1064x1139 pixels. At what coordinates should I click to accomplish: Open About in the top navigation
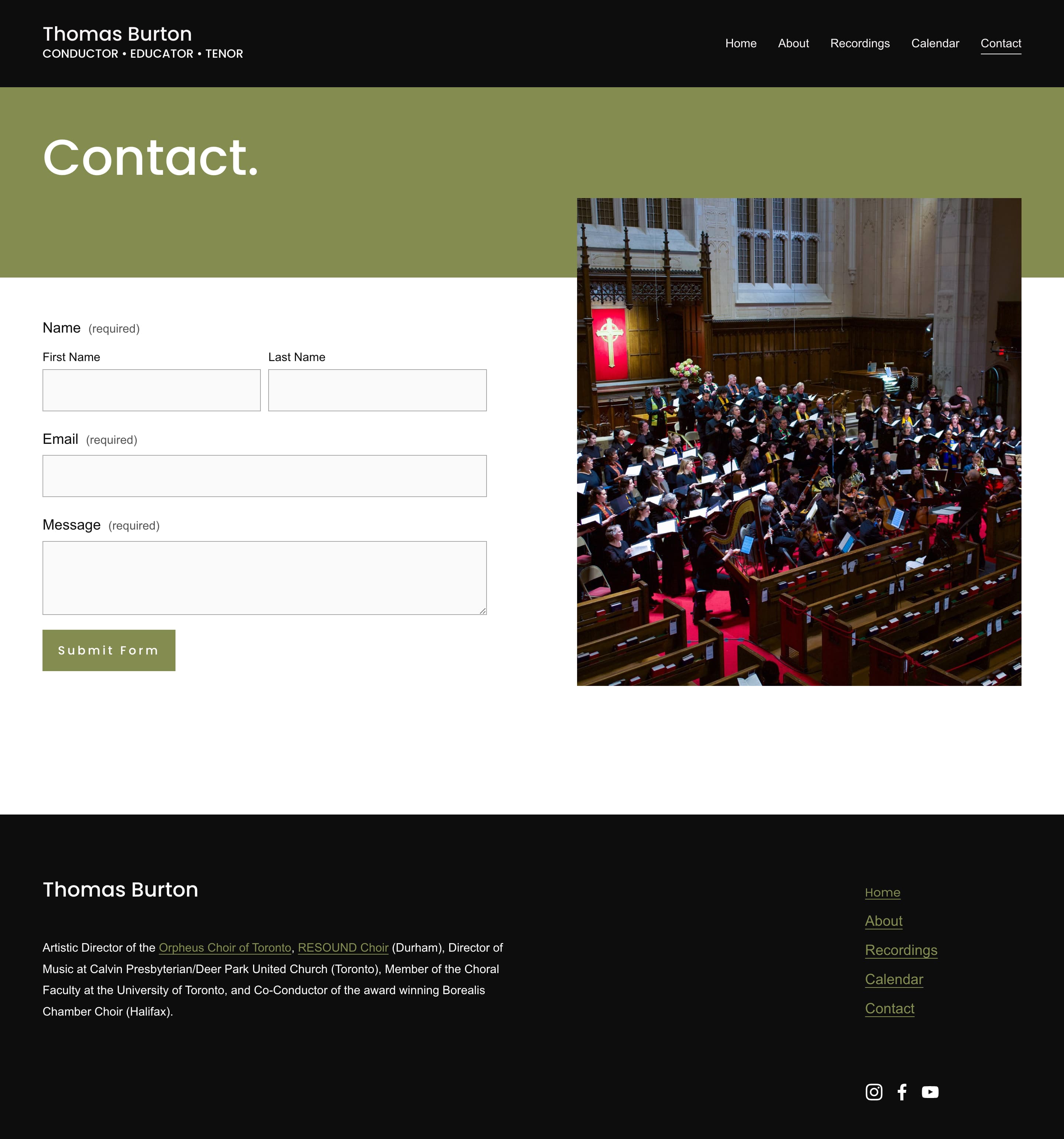point(793,44)
